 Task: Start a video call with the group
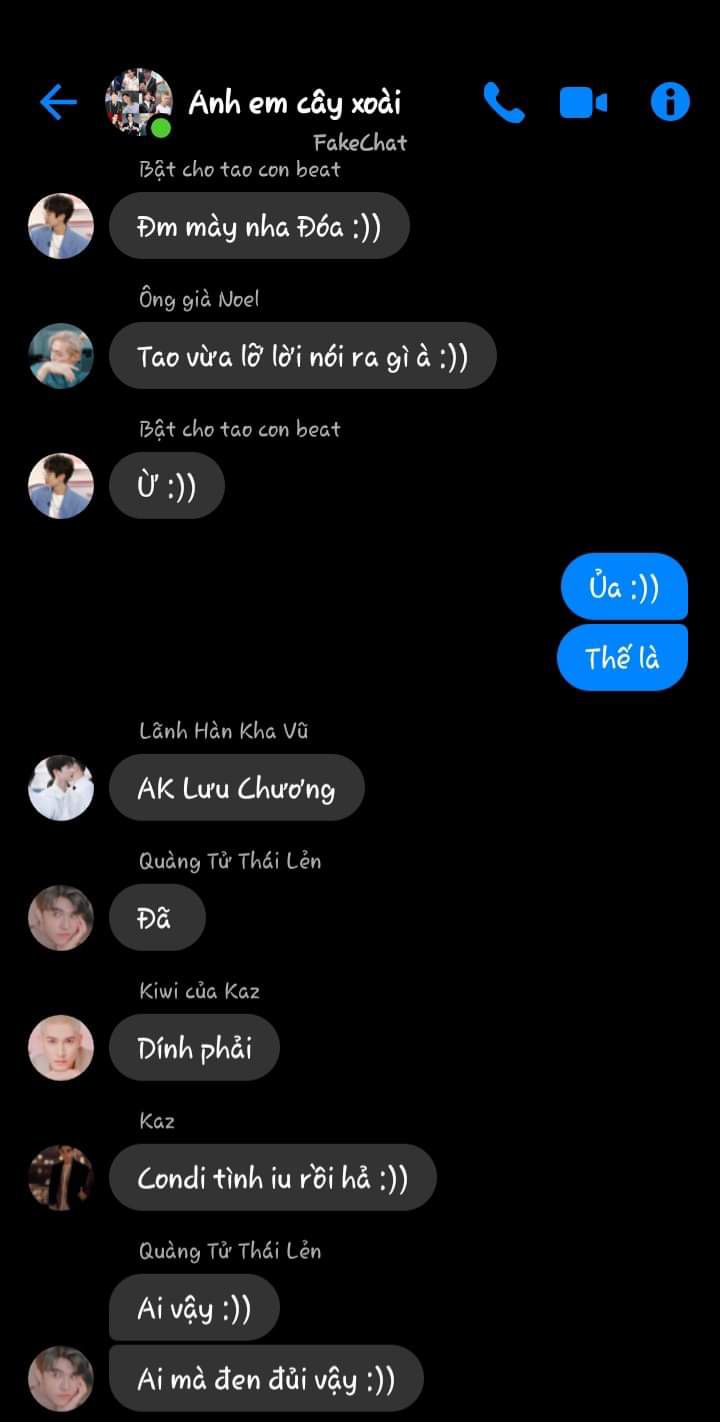pos(583,102)
